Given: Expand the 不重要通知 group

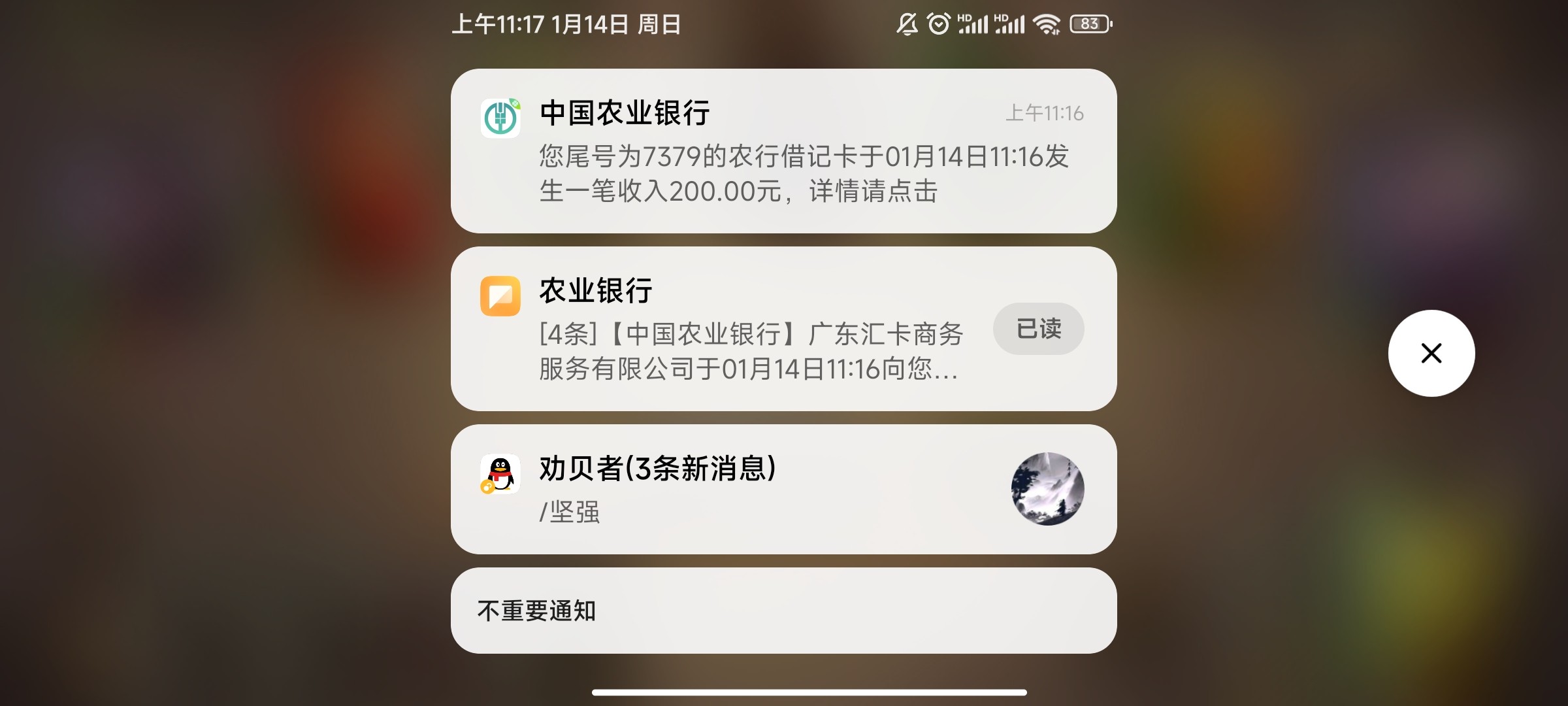Looking at the screenshot, I should (783, 611).
